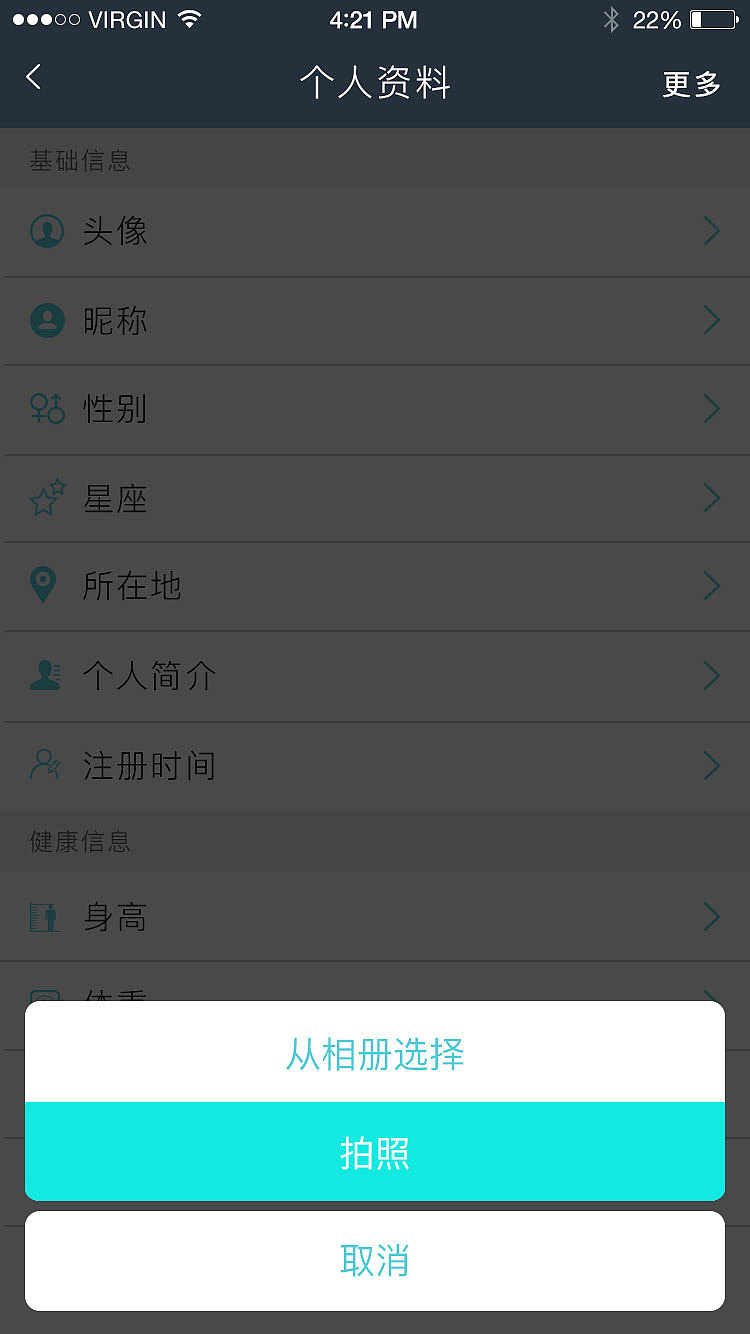Select the gender symbol icon for 性别
Viewport: 750px width, 1334px height.
click(x=46, y=409)
